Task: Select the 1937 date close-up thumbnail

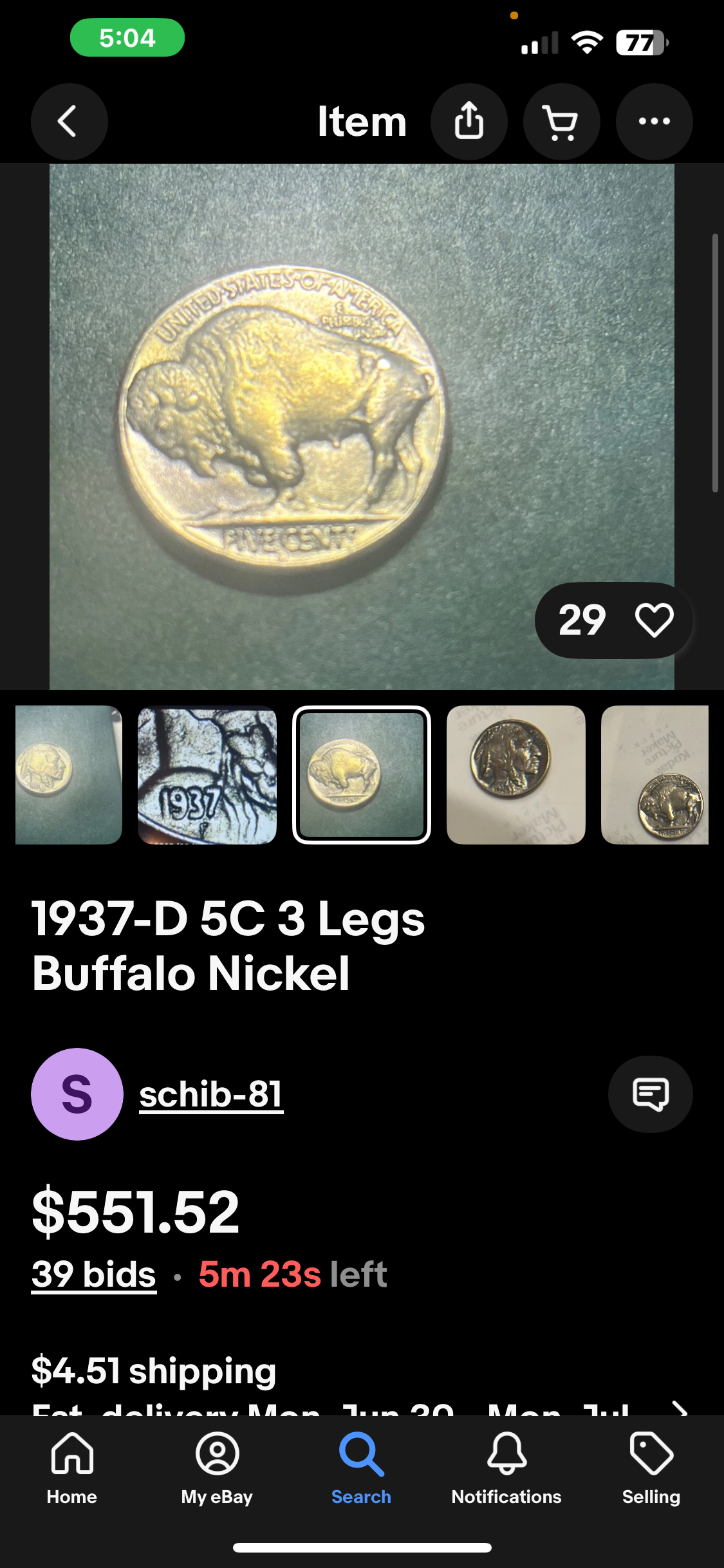Action: click(x=207, y=775)
